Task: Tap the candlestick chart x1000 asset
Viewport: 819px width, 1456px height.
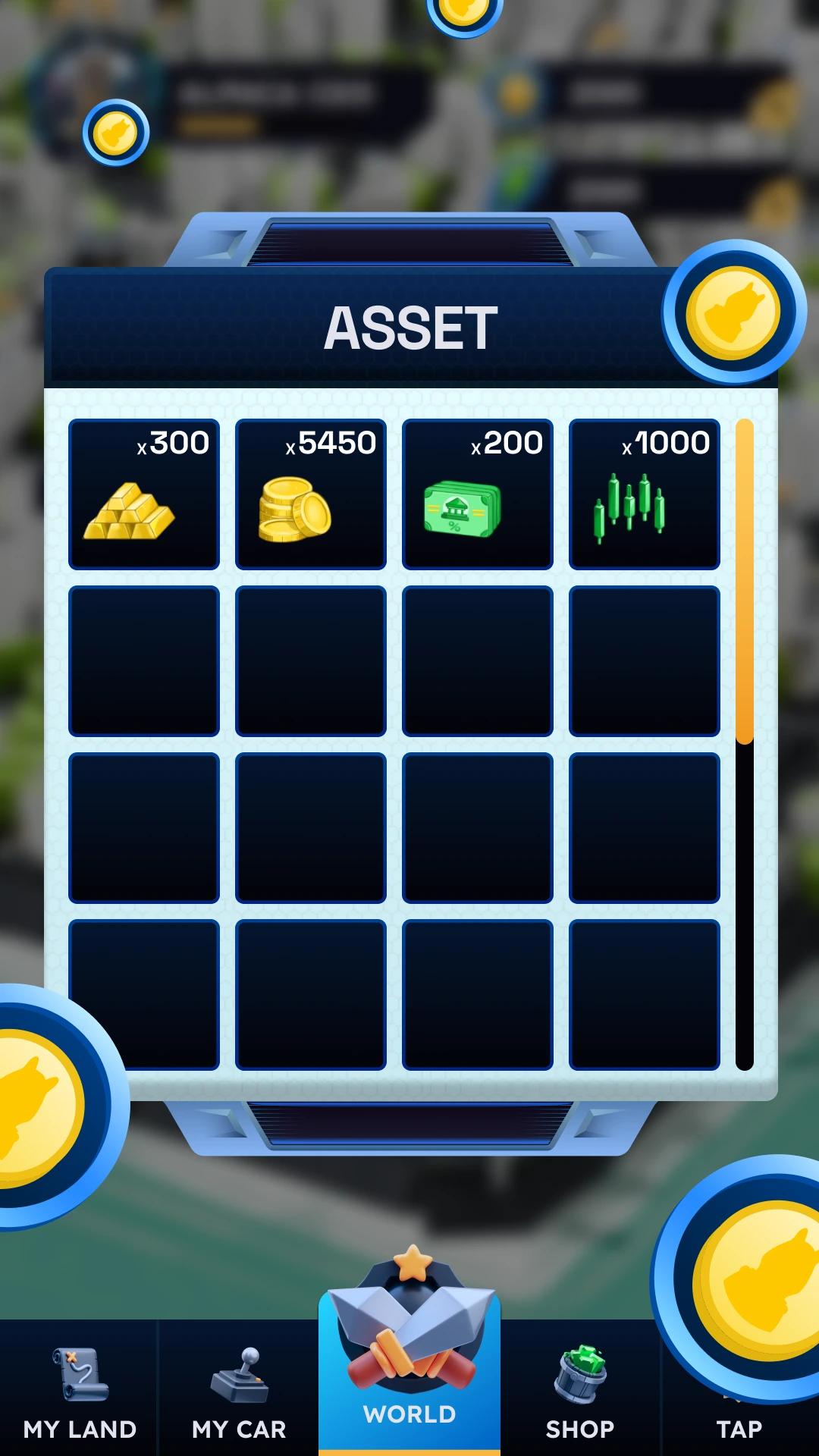Action: 645,494
